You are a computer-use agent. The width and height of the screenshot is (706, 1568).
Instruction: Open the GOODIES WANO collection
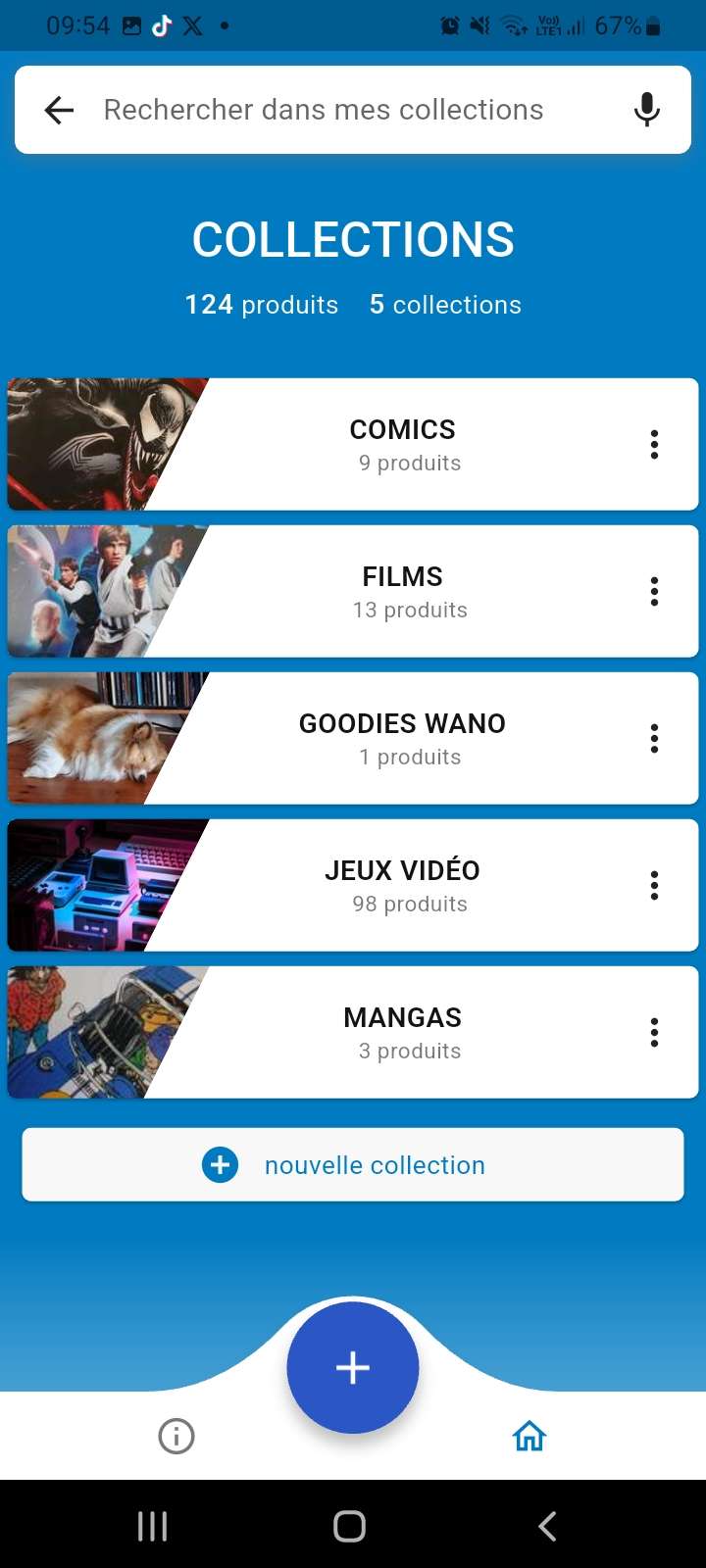point(402,739)
